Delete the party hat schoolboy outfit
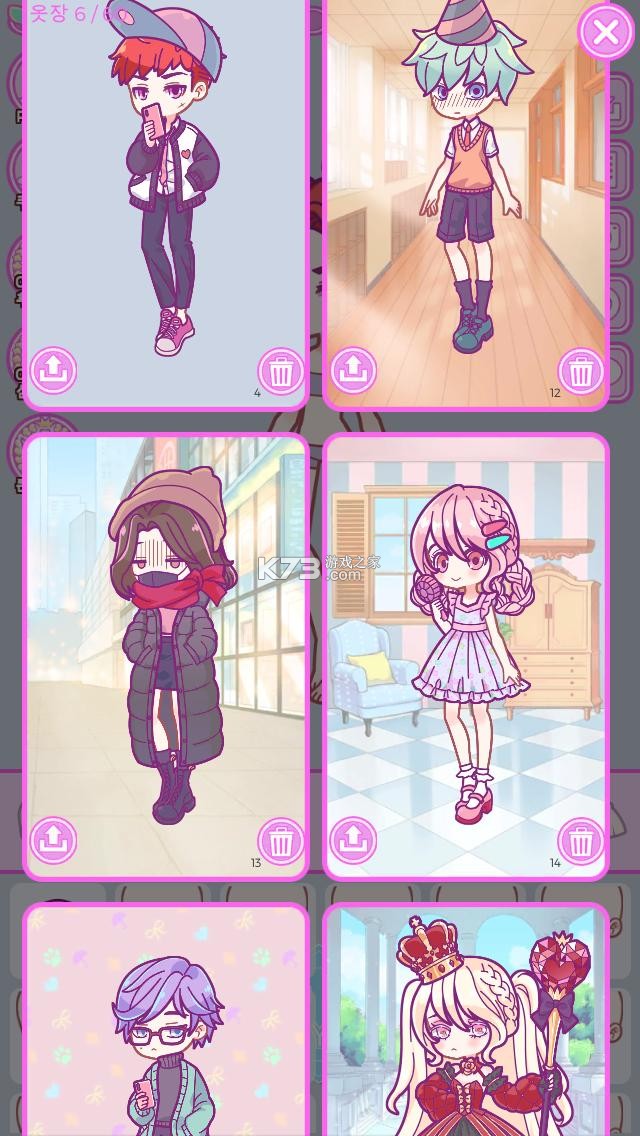 (581, 372)
